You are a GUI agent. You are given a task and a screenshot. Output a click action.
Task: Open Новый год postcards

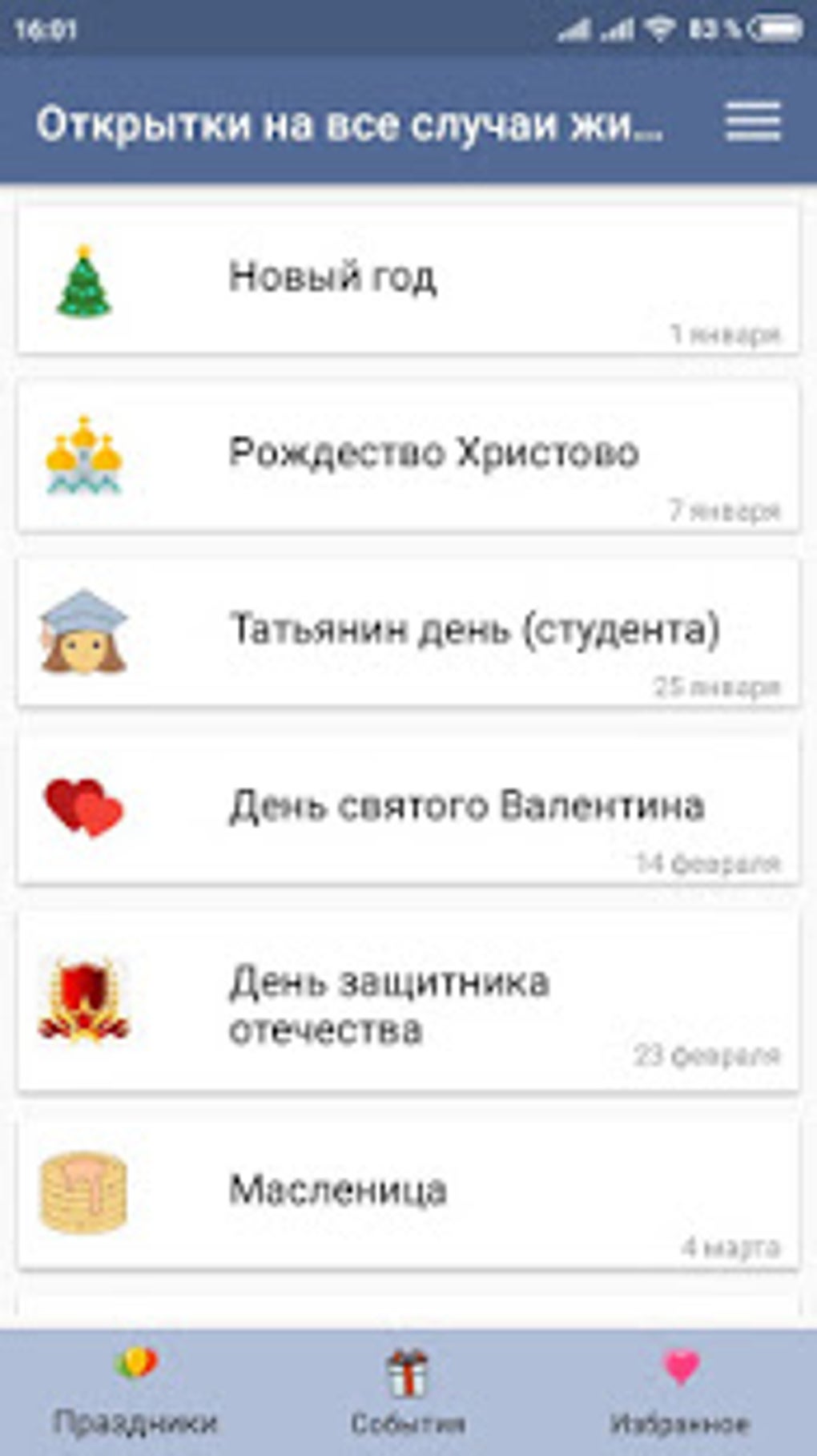[x=408, y=280]
